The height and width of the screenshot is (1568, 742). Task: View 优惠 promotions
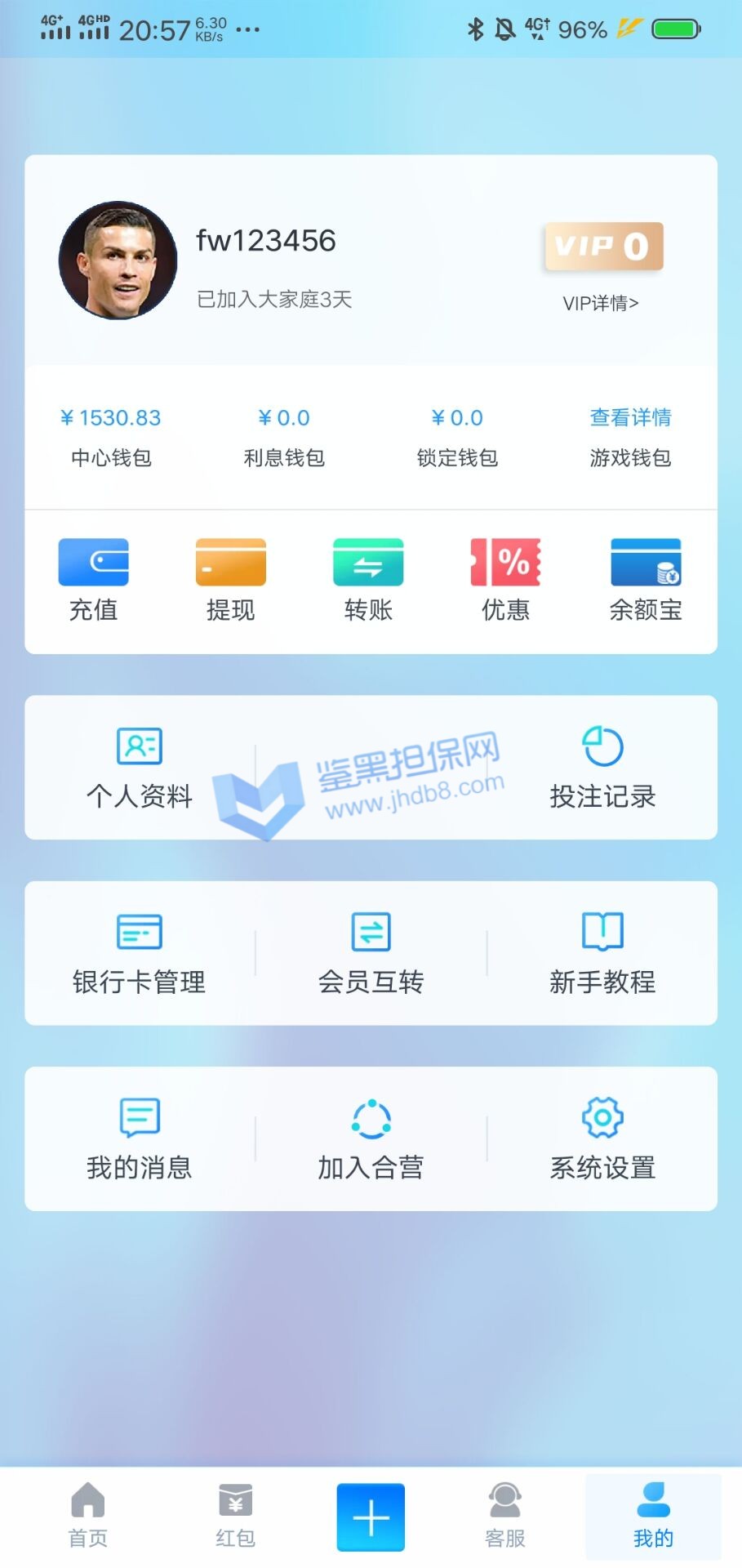(505, 579)
